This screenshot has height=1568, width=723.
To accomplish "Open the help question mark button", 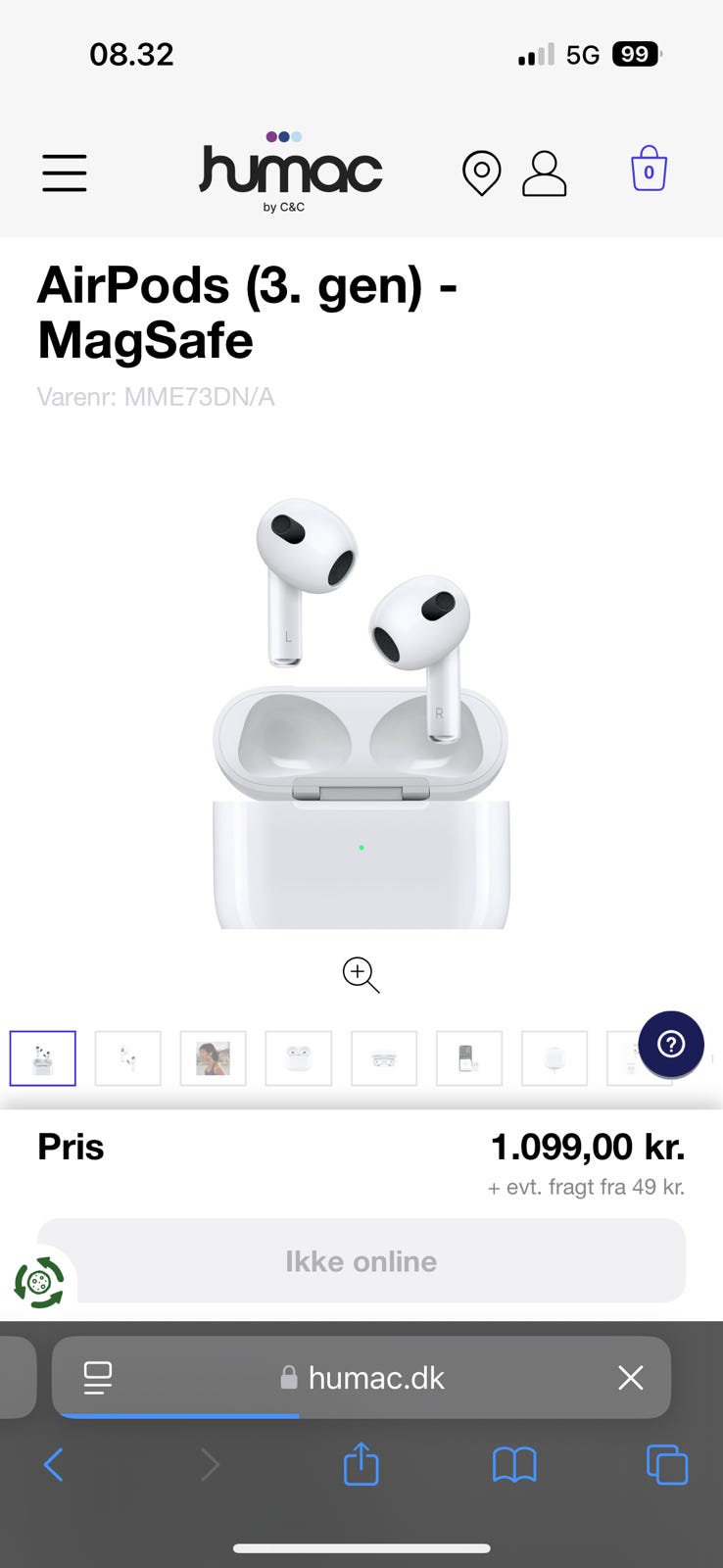I will tap(671, 1045).
